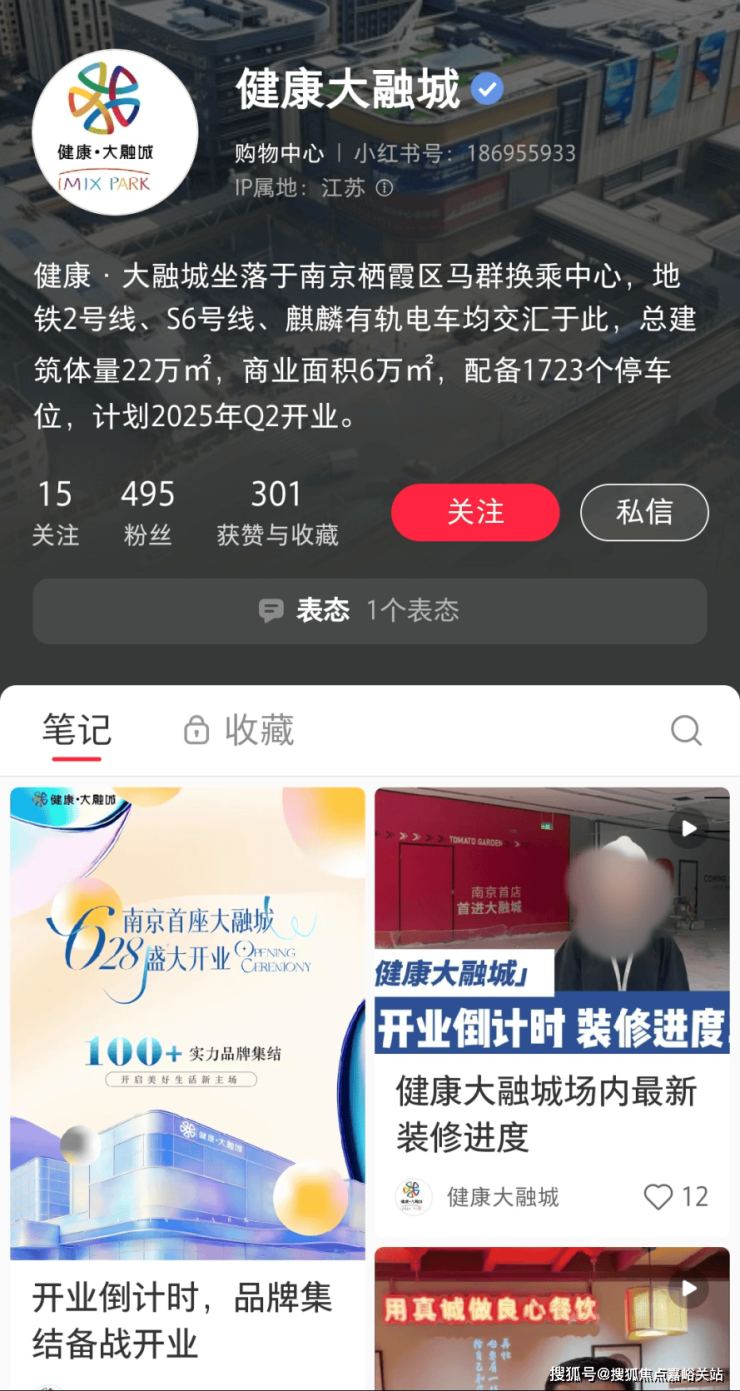Follow 健康大融城 with the 关注 button

tap(475, 512)
